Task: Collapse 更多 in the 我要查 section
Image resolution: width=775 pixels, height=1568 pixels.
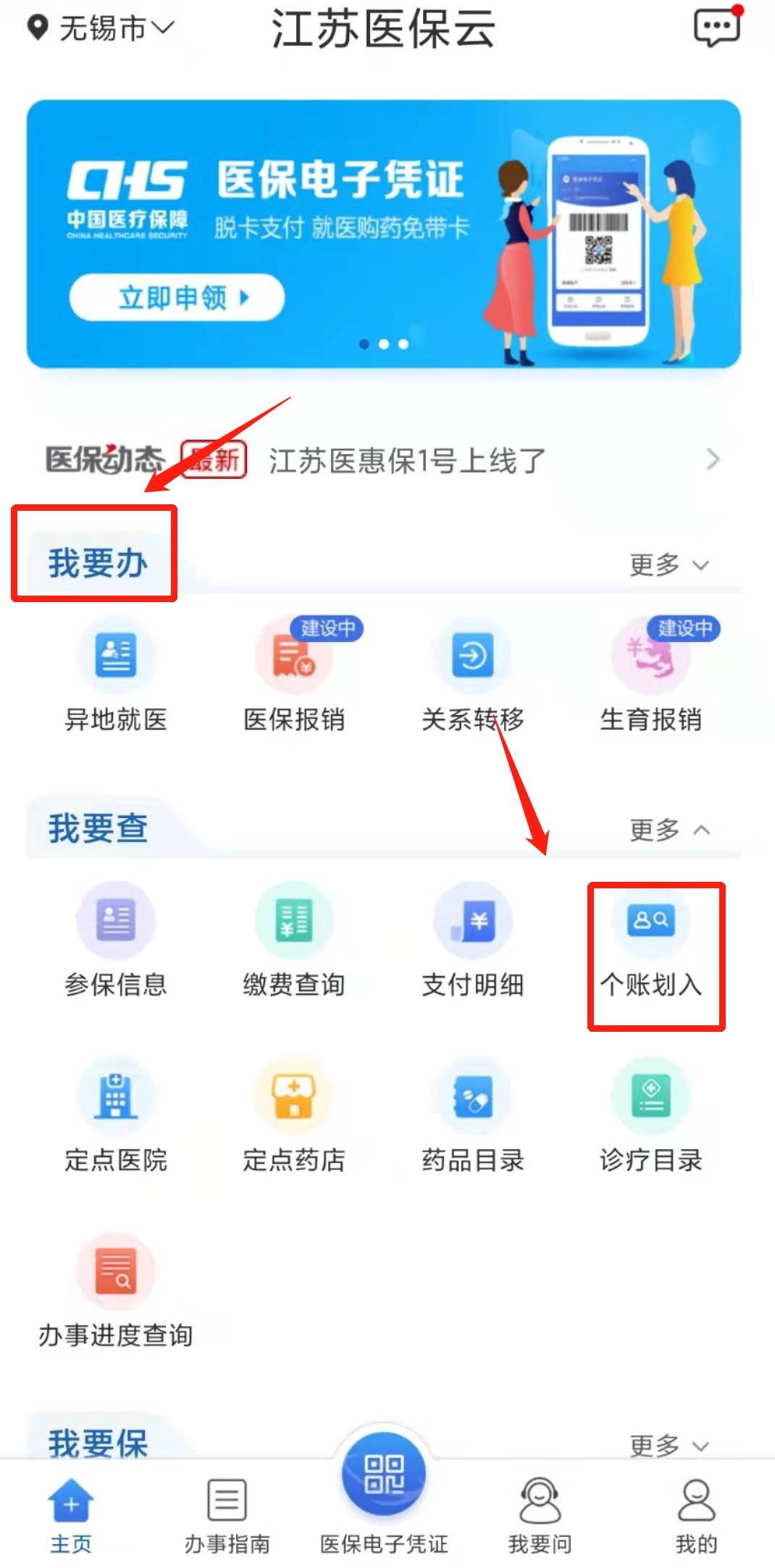Action: click(x=669, y=830)
